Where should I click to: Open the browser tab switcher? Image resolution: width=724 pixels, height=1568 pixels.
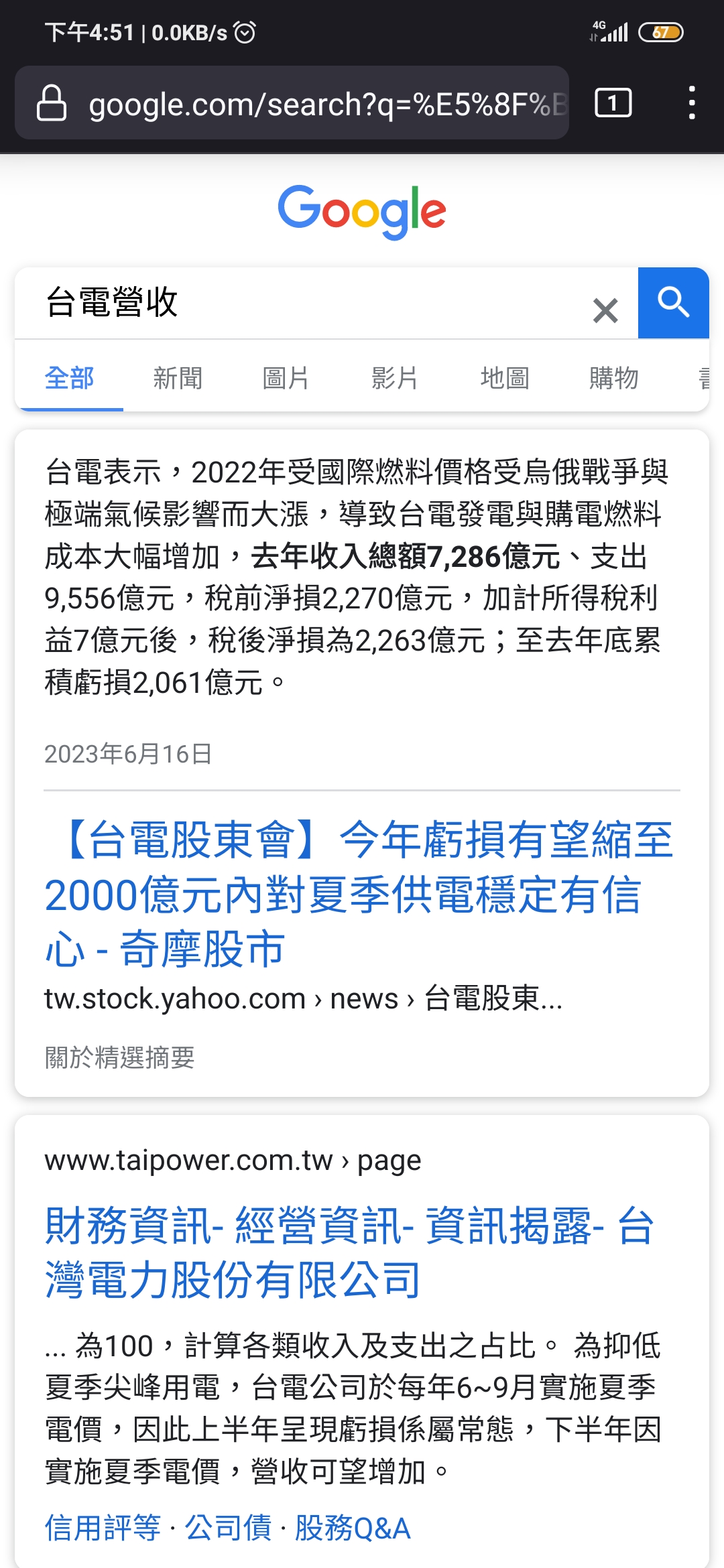click(x=613, y=103)
